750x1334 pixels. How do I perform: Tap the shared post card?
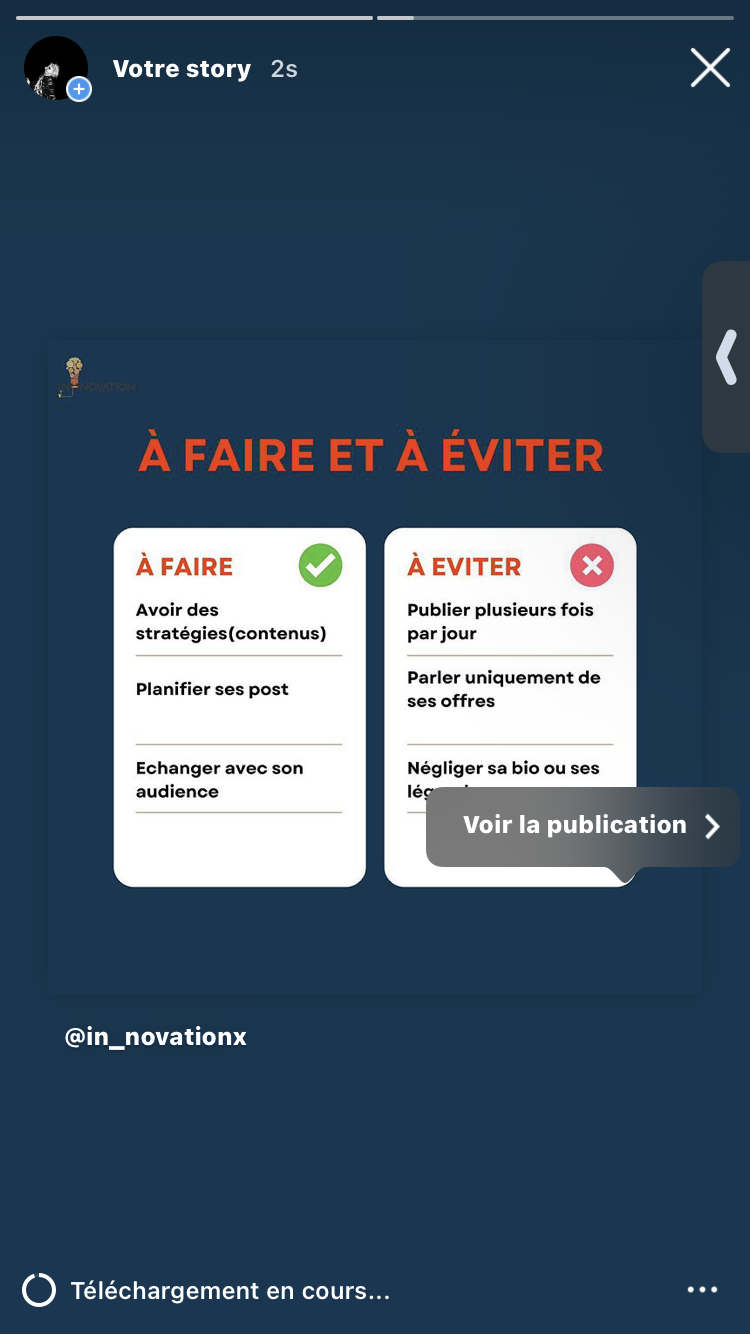(x=374, y=665)
